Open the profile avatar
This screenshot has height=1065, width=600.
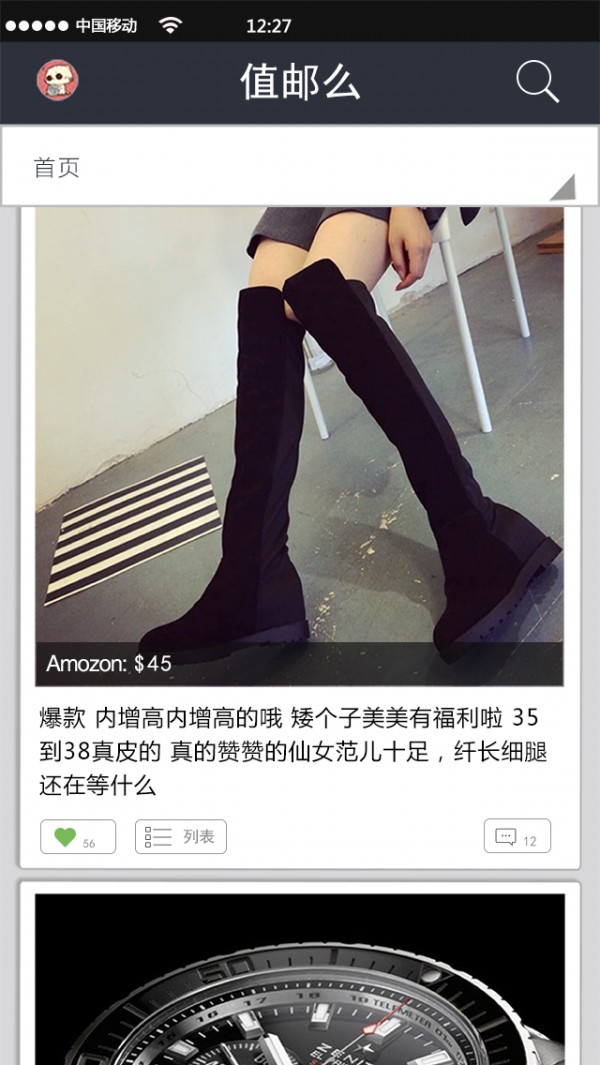[57, 81]
